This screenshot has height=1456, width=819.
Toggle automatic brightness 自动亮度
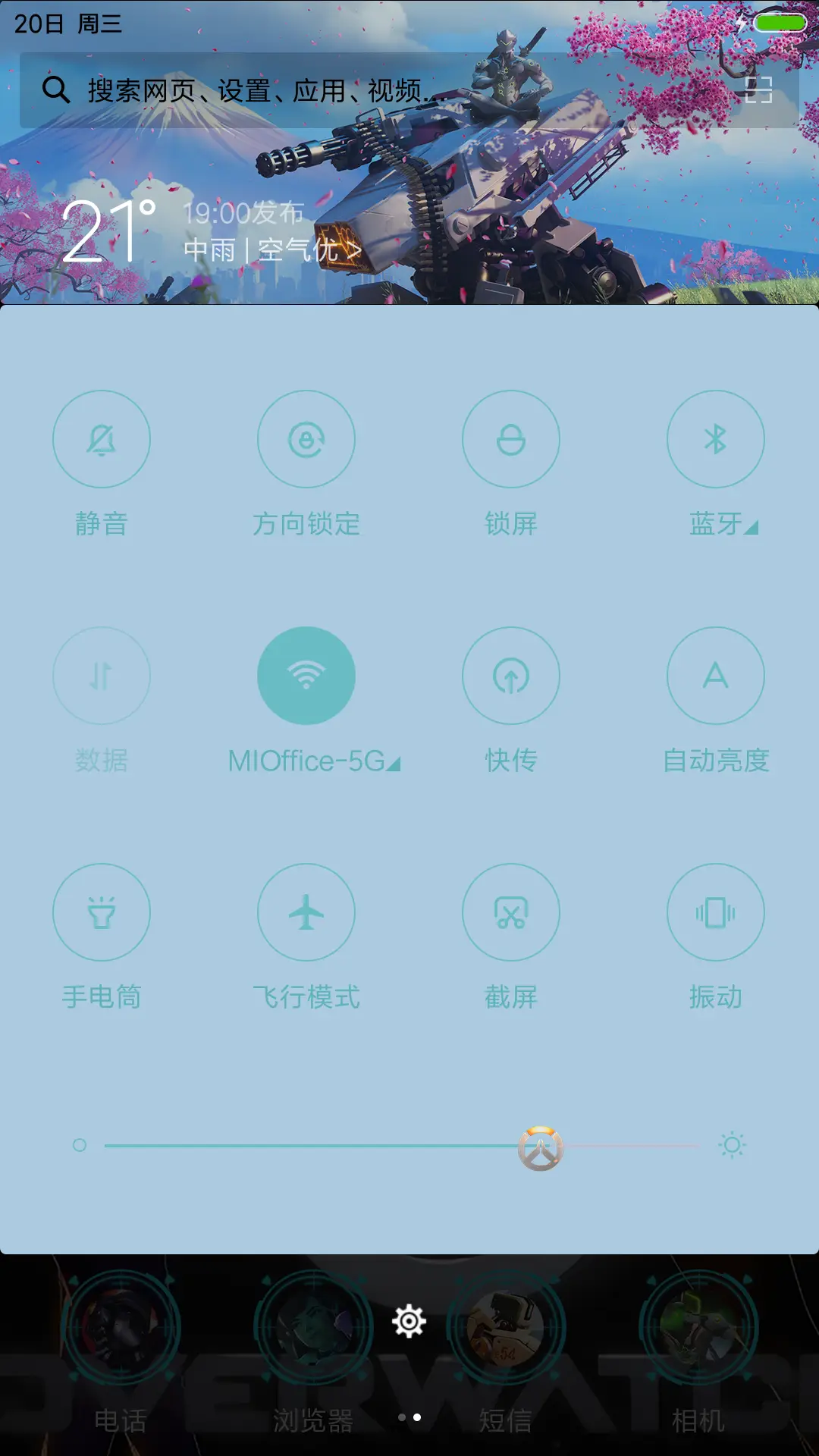(716, 676)
